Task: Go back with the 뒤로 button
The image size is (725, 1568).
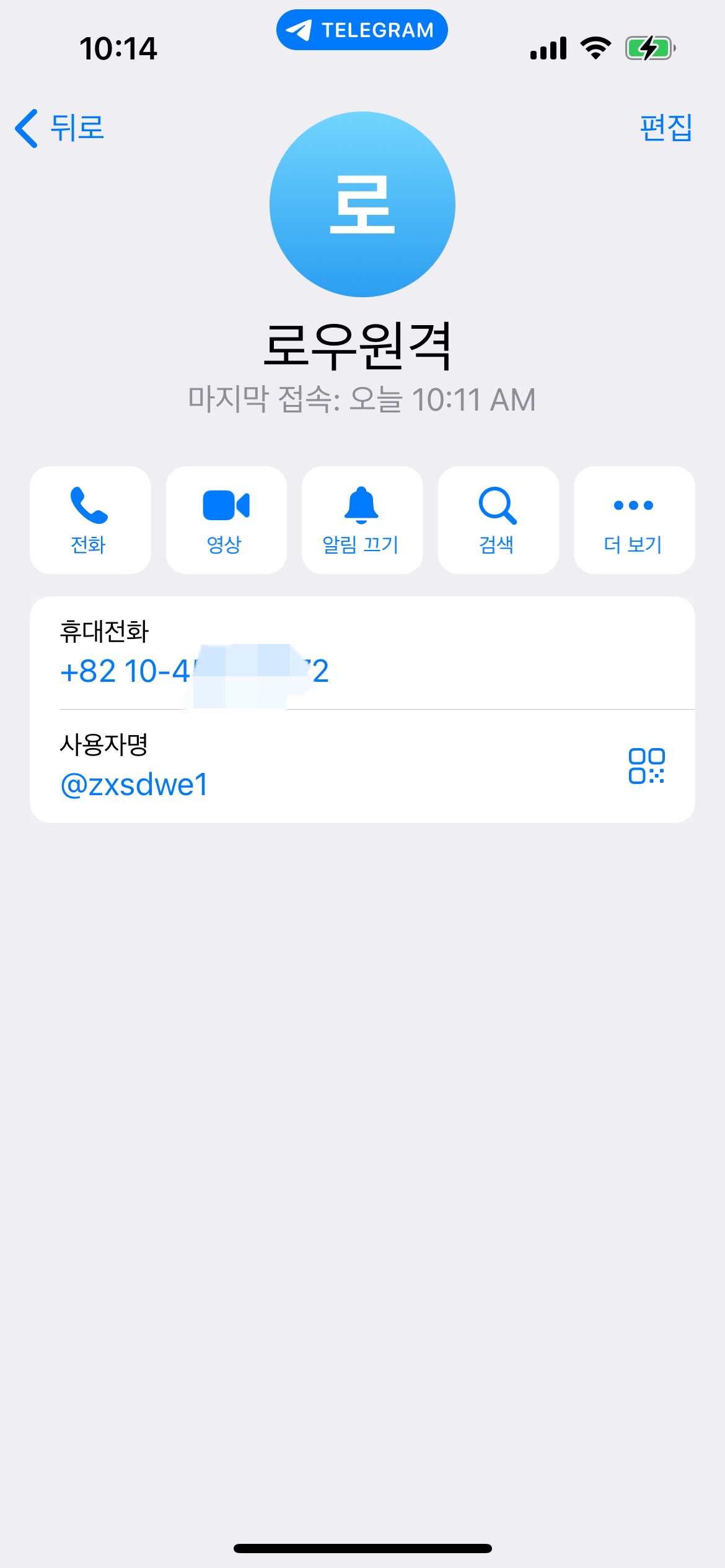Action: tap(60, 128)
